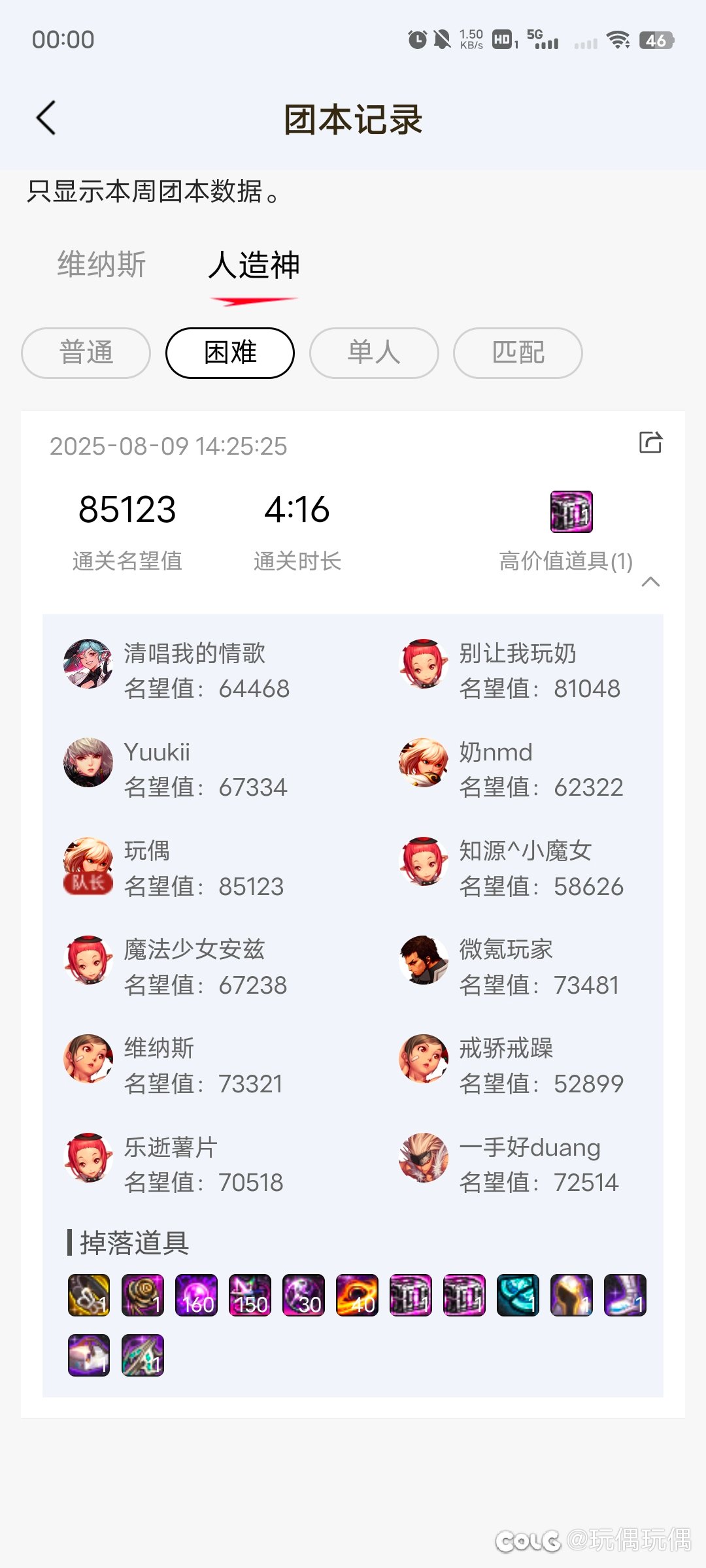Share the 2025-08-09 raid record
The image size is (706, 1568).
coord(650,442)
